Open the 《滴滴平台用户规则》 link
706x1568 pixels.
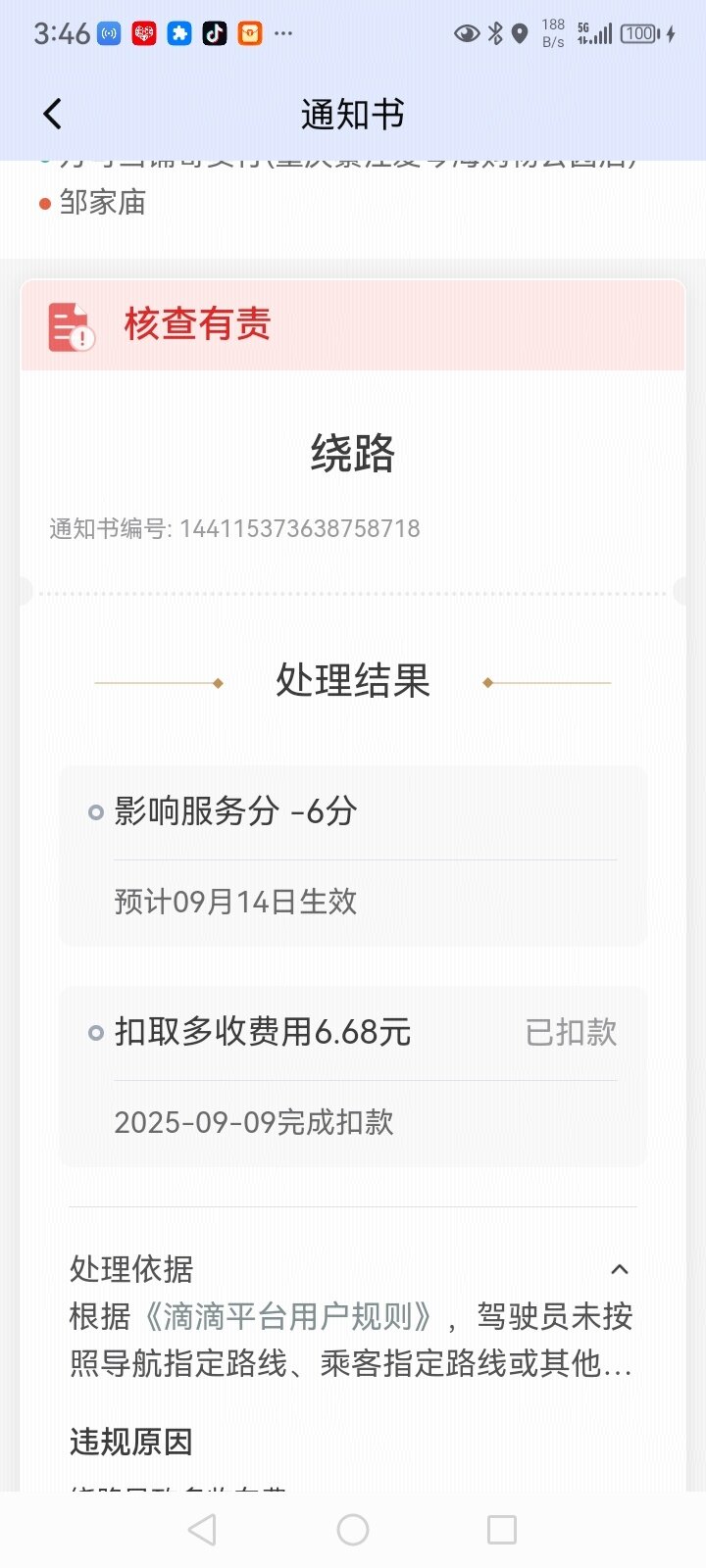coord(286,1316)
